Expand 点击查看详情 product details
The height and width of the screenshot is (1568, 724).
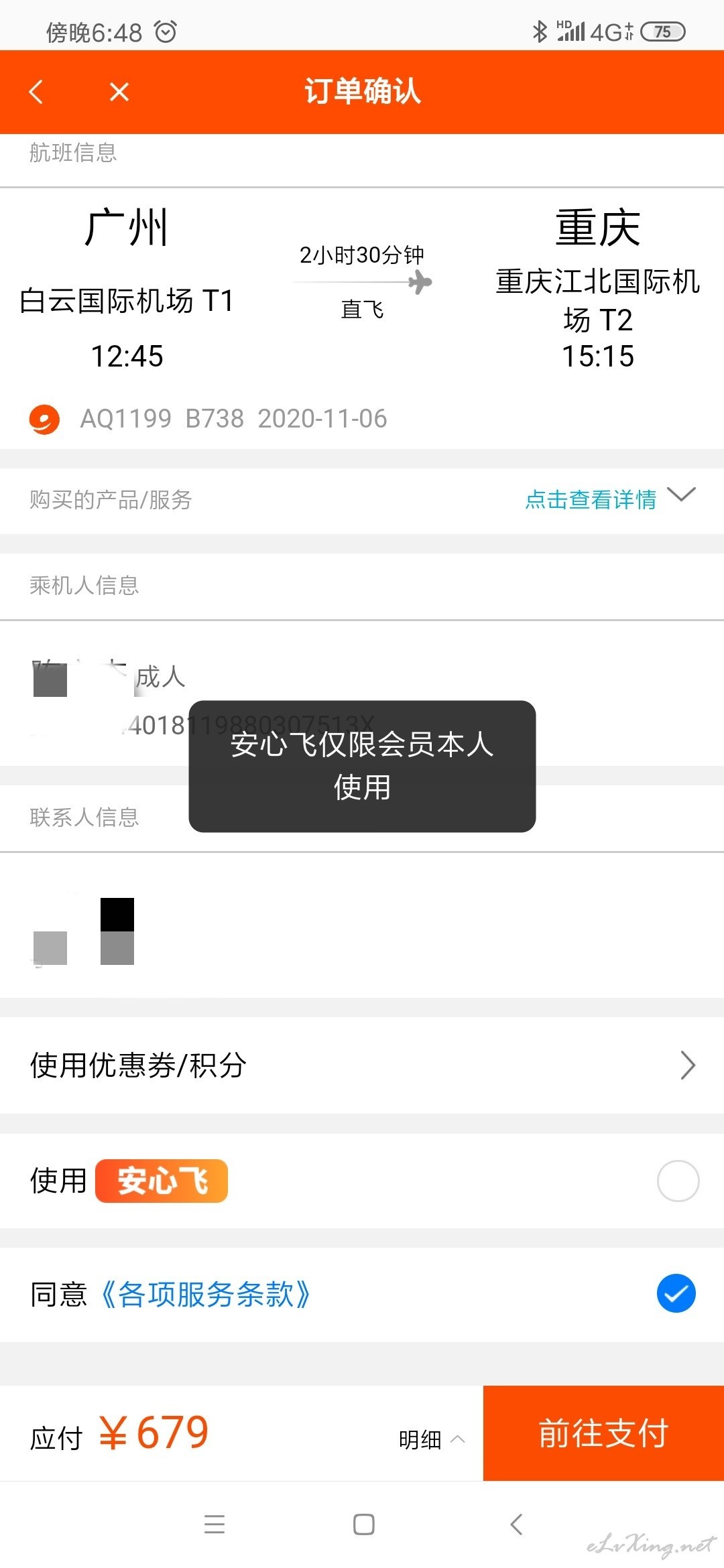point(610,499)
